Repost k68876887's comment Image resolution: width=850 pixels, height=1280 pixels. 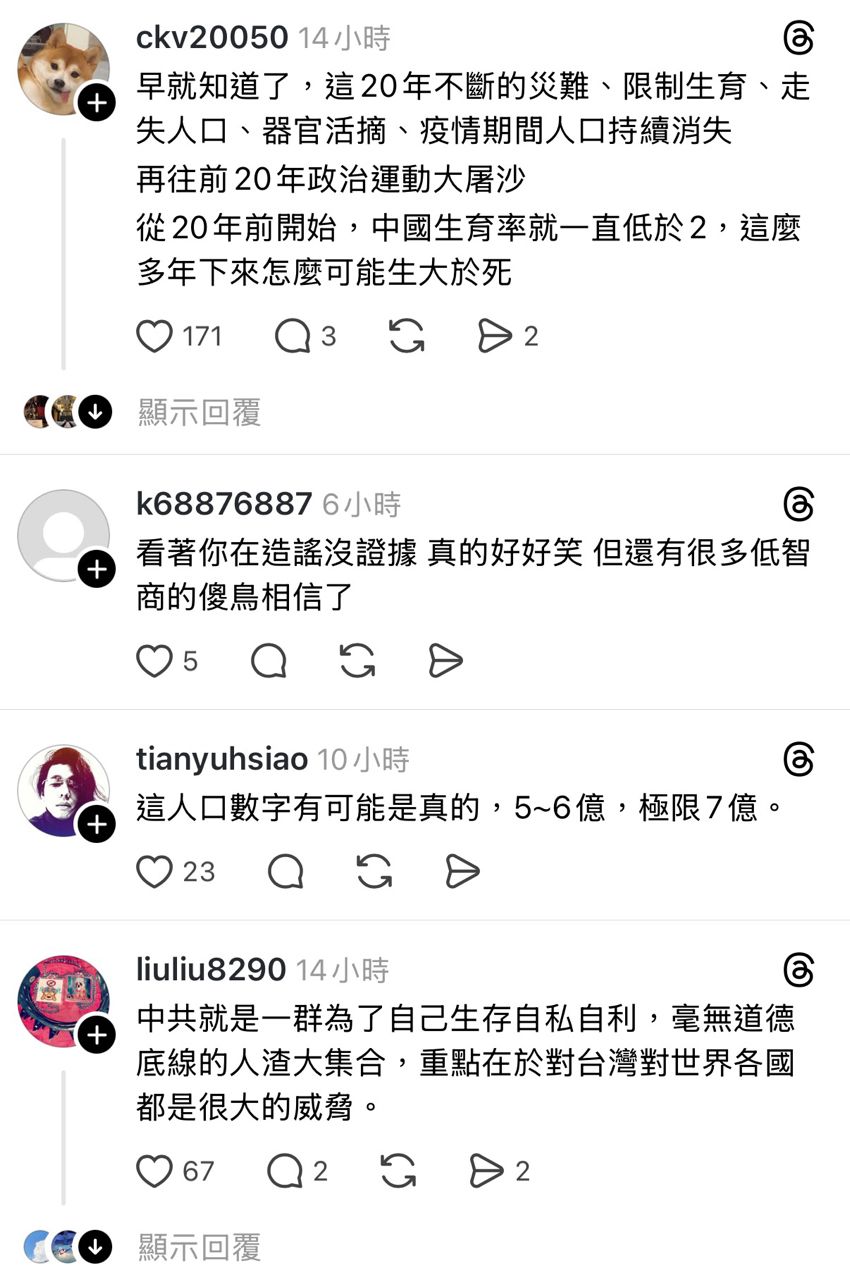(357, 661)
